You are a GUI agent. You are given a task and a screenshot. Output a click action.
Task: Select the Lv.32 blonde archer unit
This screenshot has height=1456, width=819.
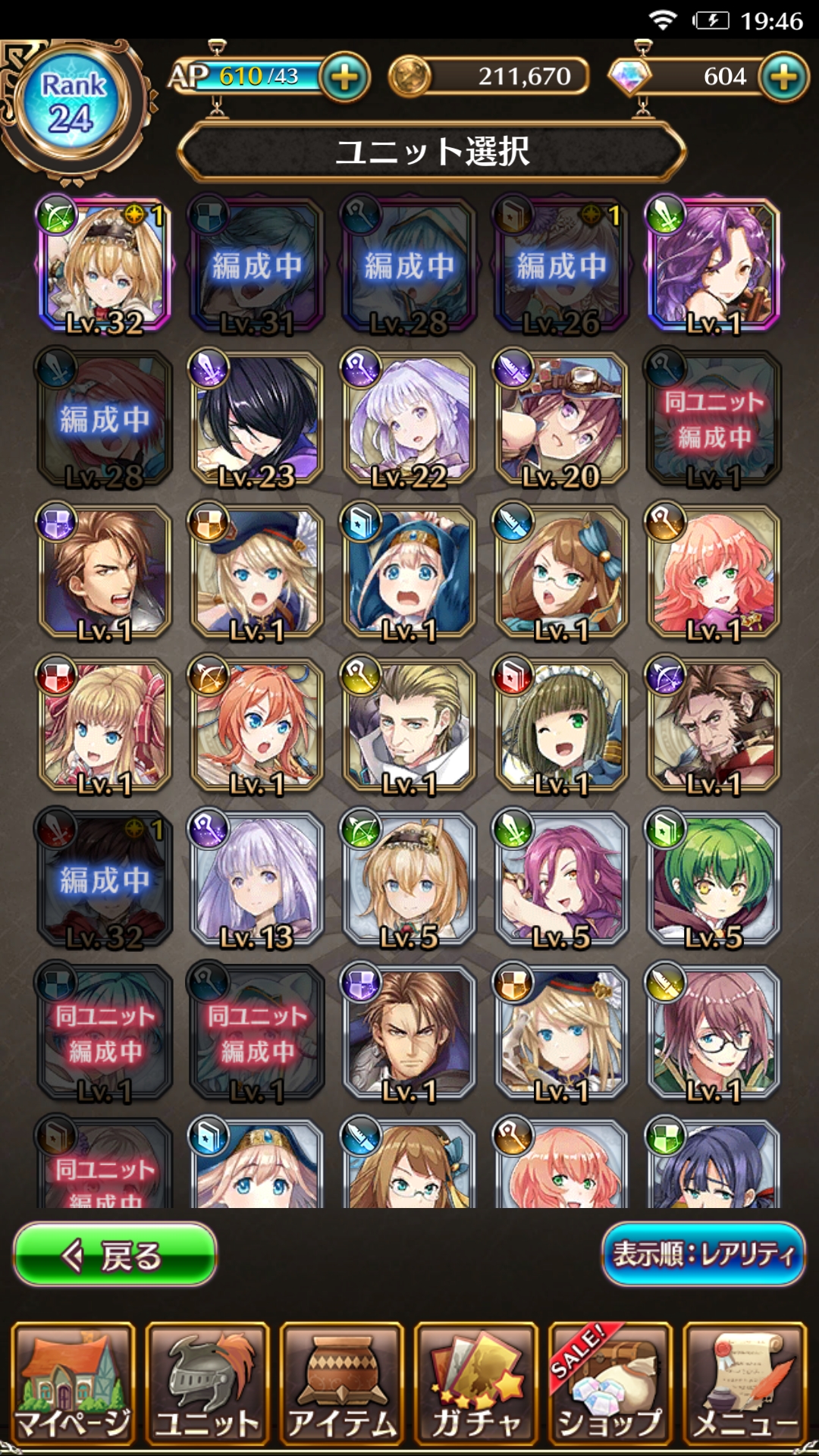[104, 265]
